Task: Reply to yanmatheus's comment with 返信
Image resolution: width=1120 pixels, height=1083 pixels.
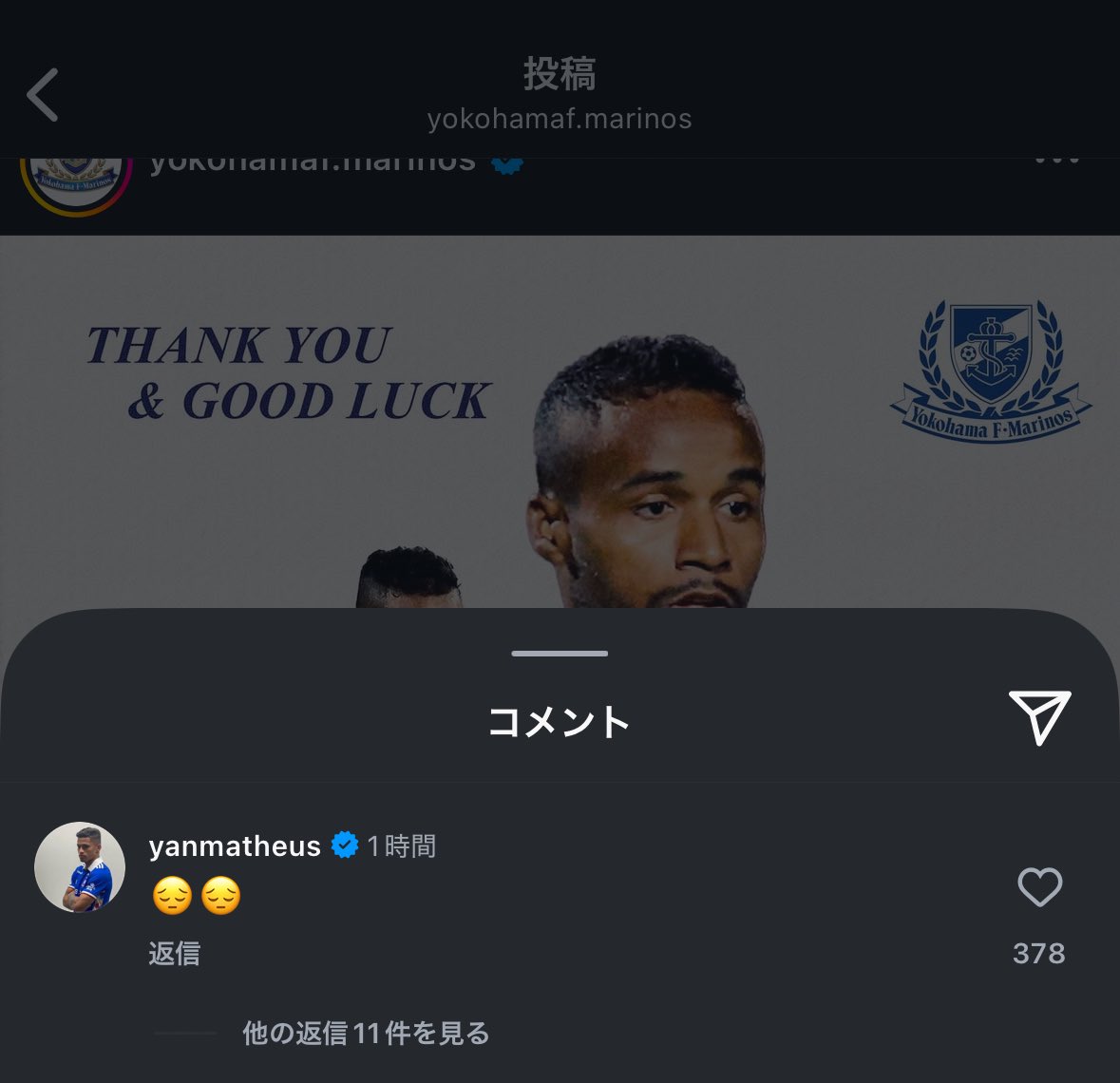Action: coord(175,953)
